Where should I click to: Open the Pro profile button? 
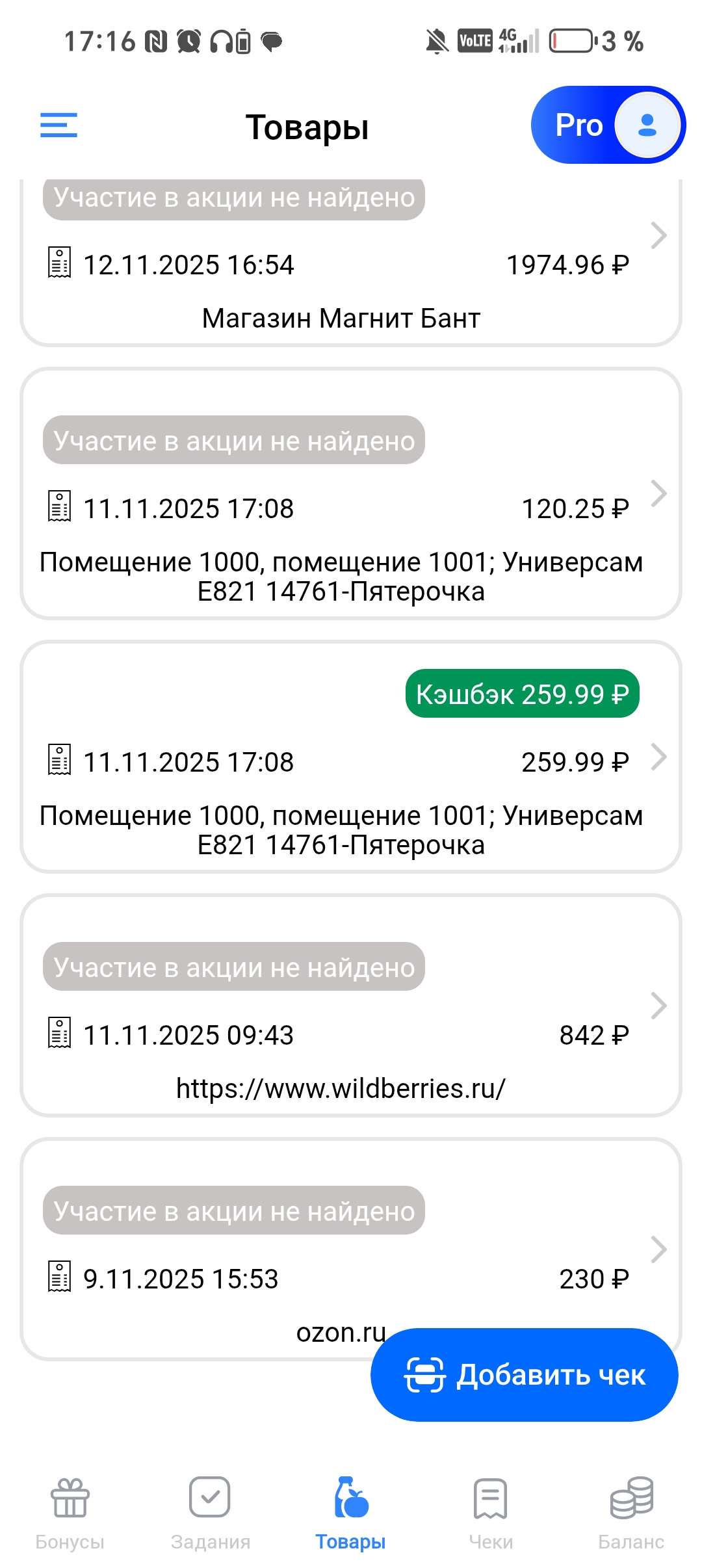pos(607,125)
